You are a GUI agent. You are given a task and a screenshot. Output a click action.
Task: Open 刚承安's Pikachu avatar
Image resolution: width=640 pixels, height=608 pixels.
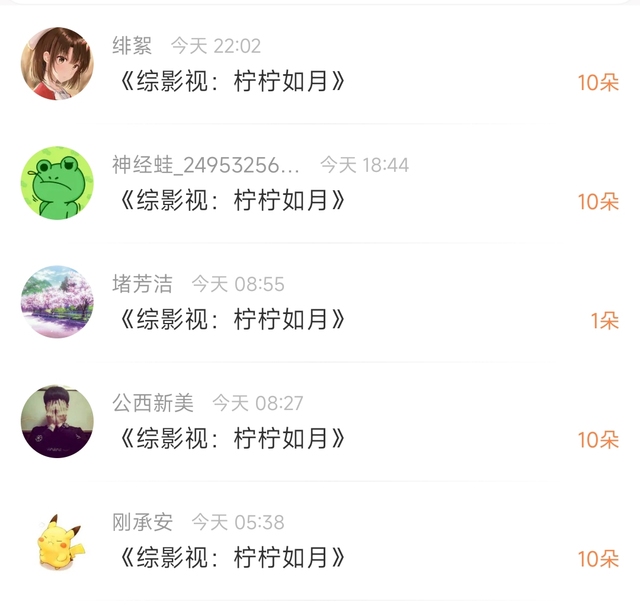click(x=57, y=540)
